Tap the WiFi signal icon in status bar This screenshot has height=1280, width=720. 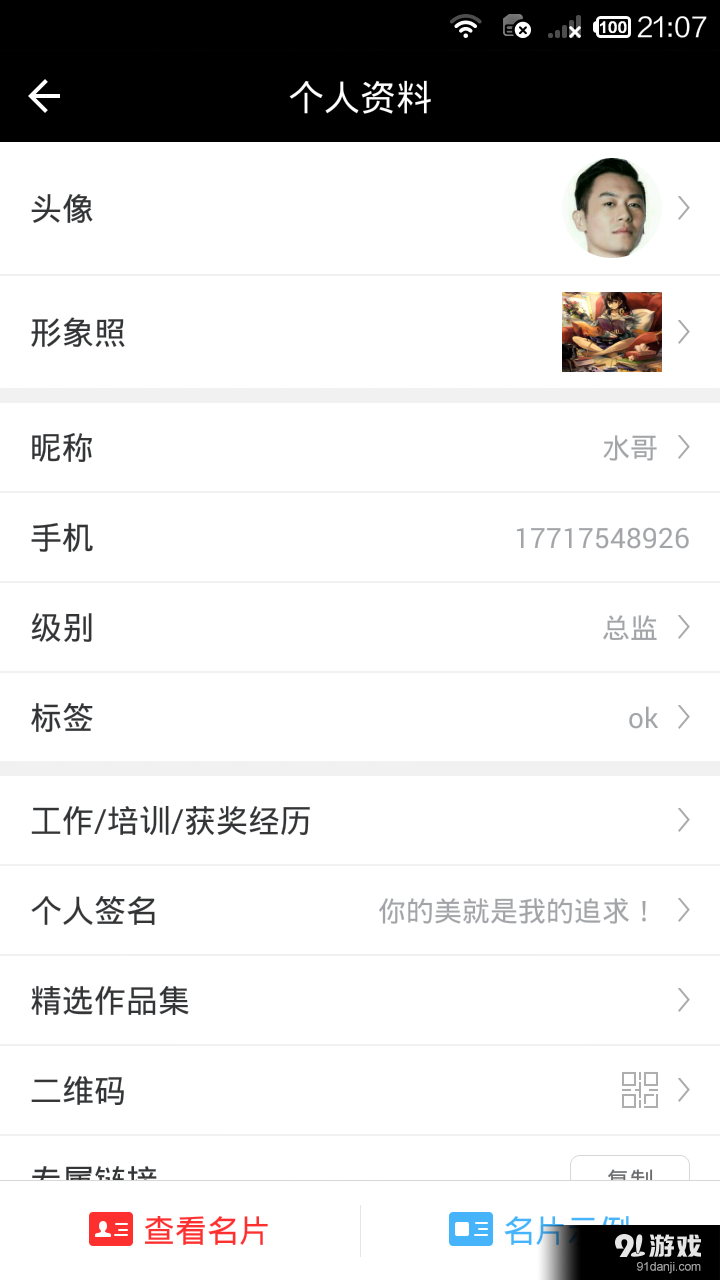pyautogui.click(x=466, y=27)
